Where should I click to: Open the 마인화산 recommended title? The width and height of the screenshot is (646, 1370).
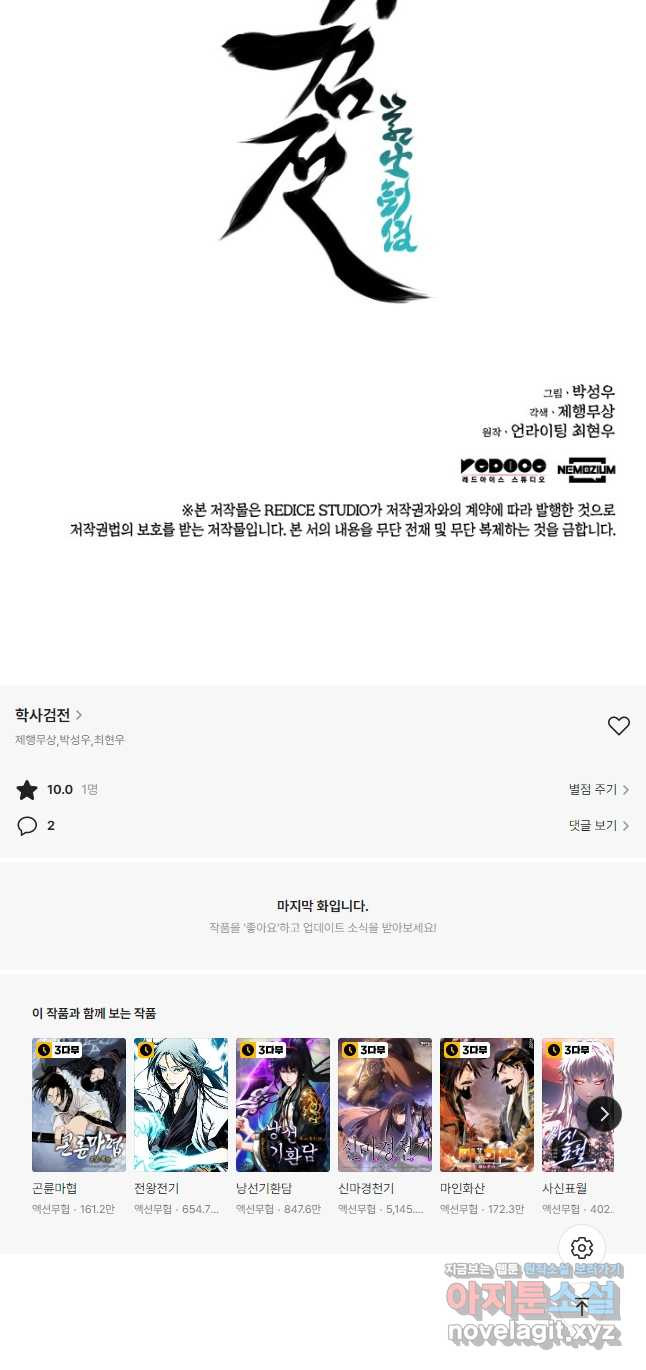tap(487, 1105)
